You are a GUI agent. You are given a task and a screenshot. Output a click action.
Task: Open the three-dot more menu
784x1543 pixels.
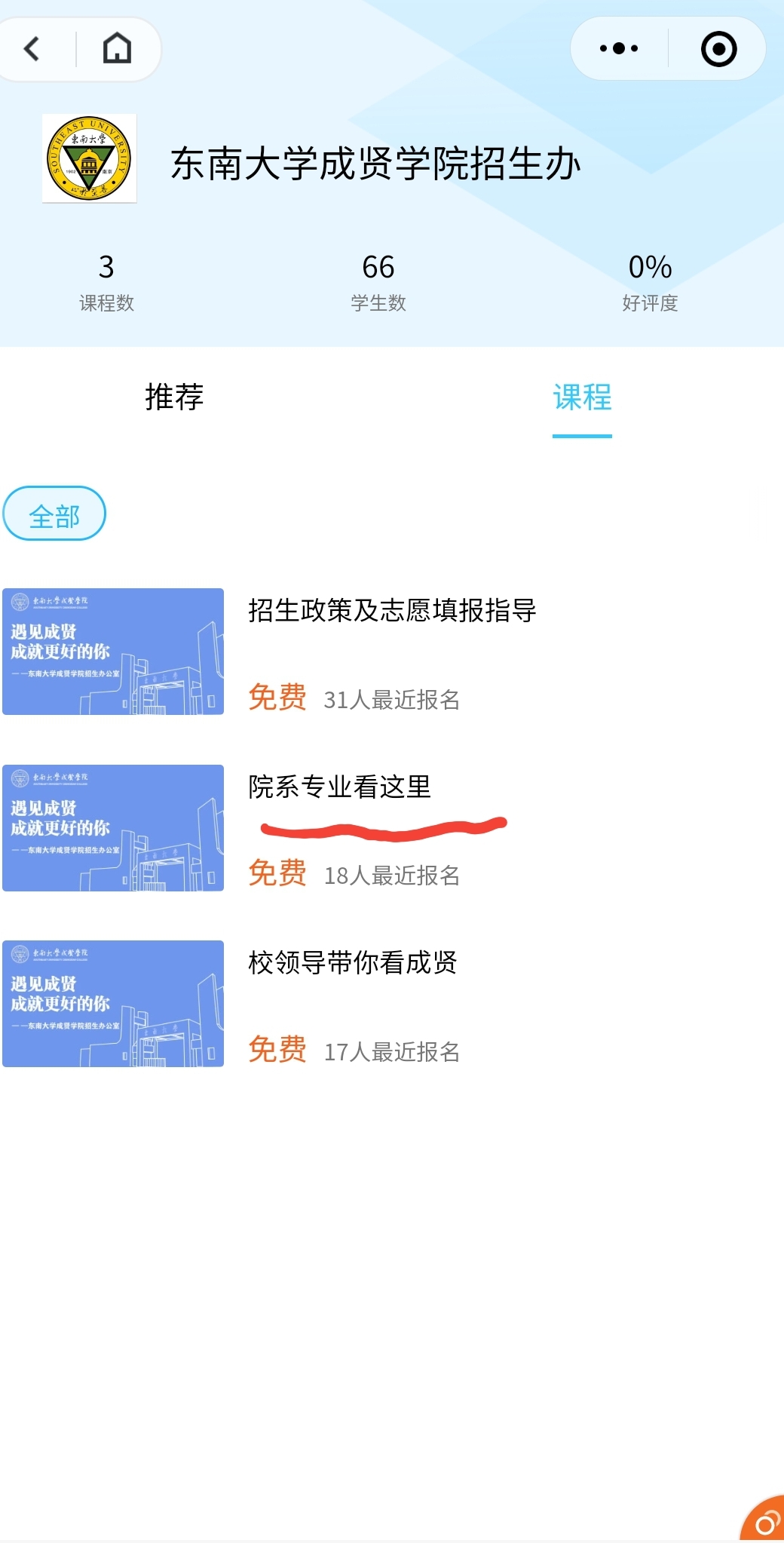pyautogui.click(x=619, y=49)
